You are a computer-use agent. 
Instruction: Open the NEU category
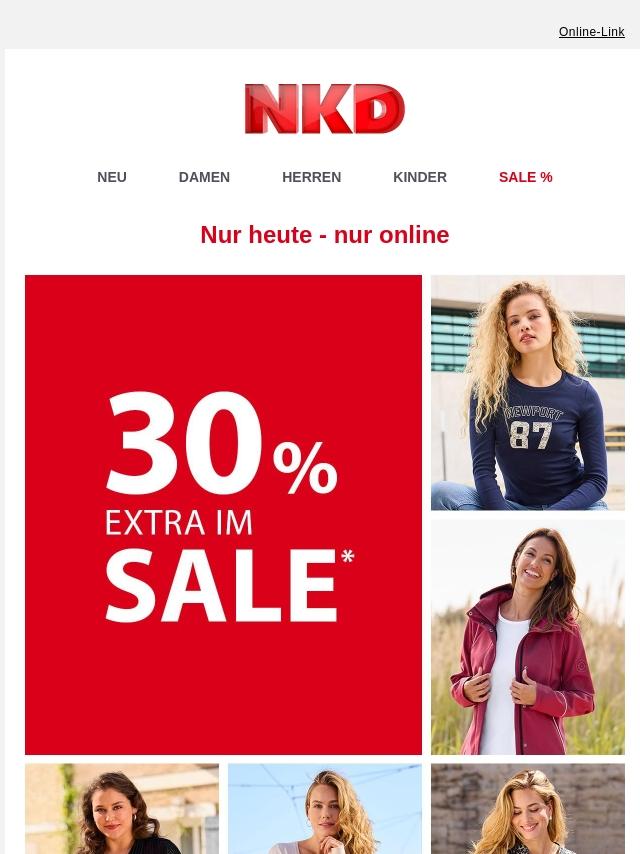(x=112, y=177)
